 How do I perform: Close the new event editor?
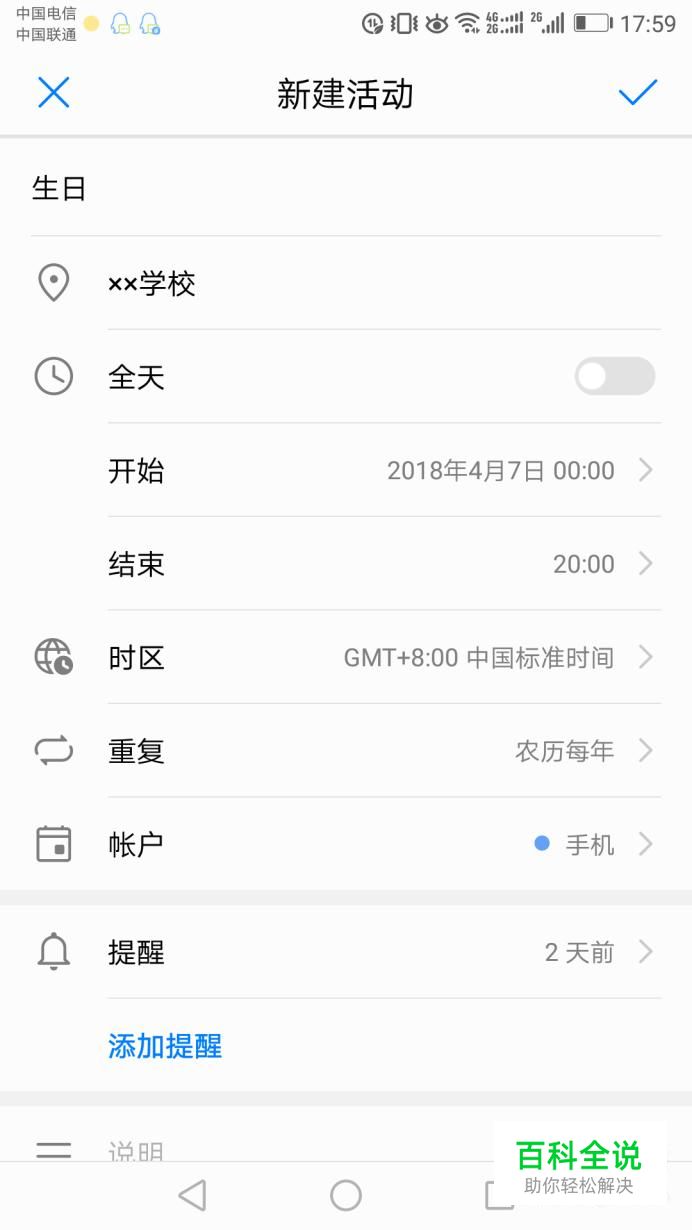53,93
